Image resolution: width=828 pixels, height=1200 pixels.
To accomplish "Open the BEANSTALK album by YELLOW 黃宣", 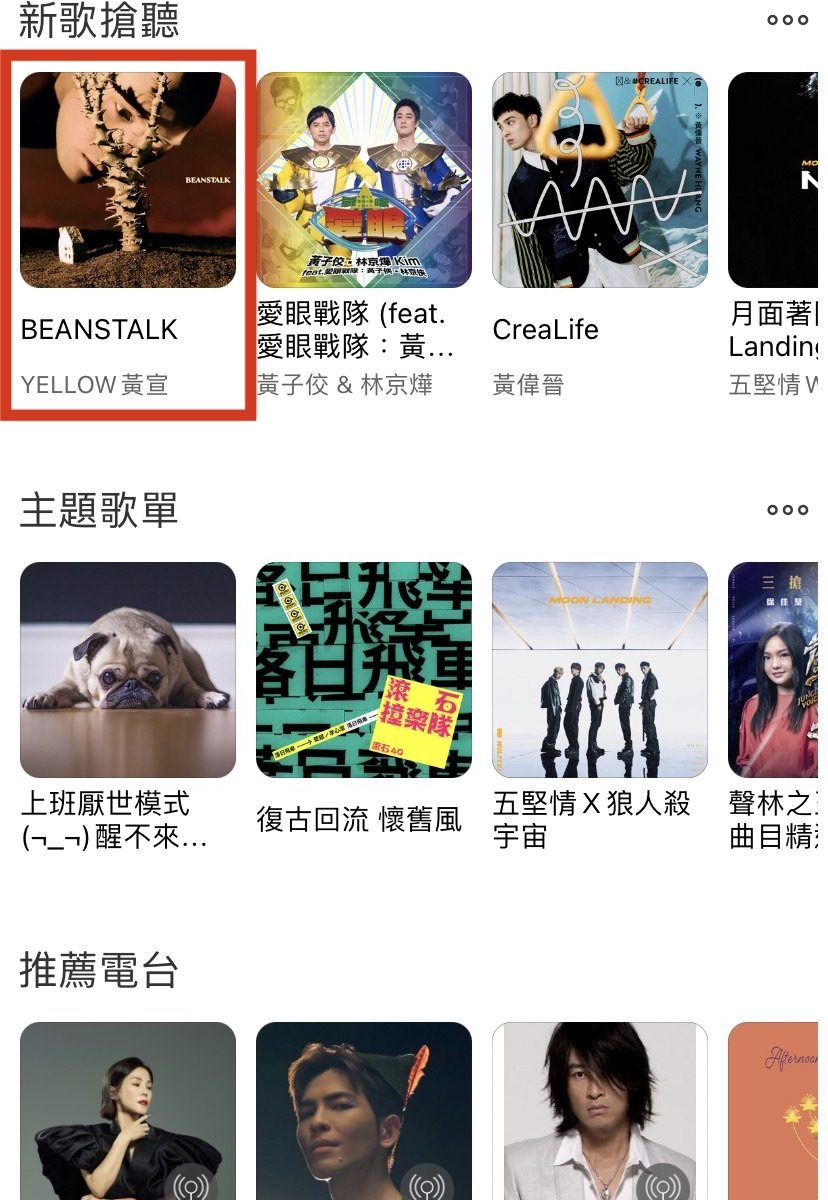I will pyautogui.click(x=128, y=180).
